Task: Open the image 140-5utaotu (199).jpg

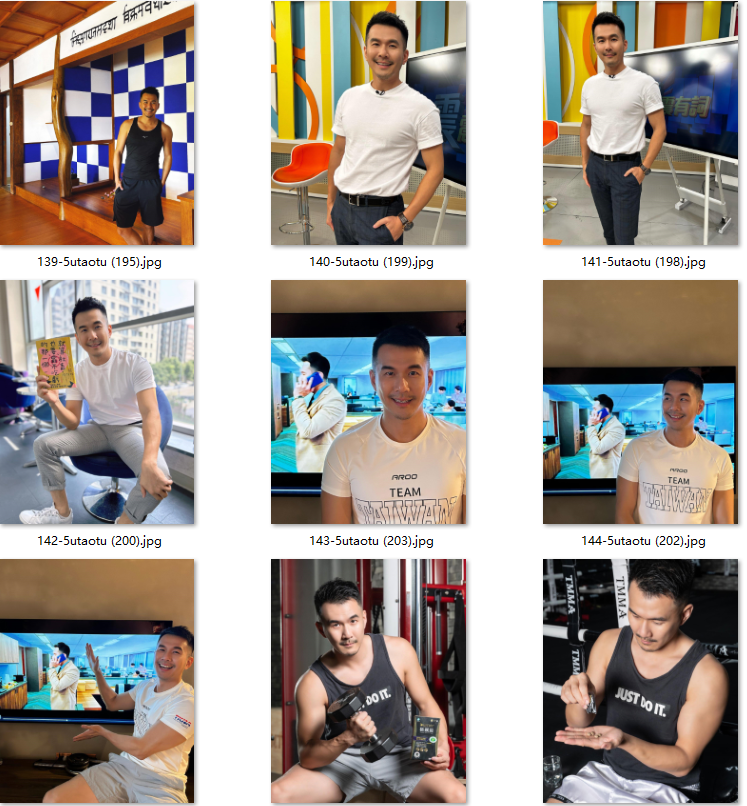Action: pos(369,124)
